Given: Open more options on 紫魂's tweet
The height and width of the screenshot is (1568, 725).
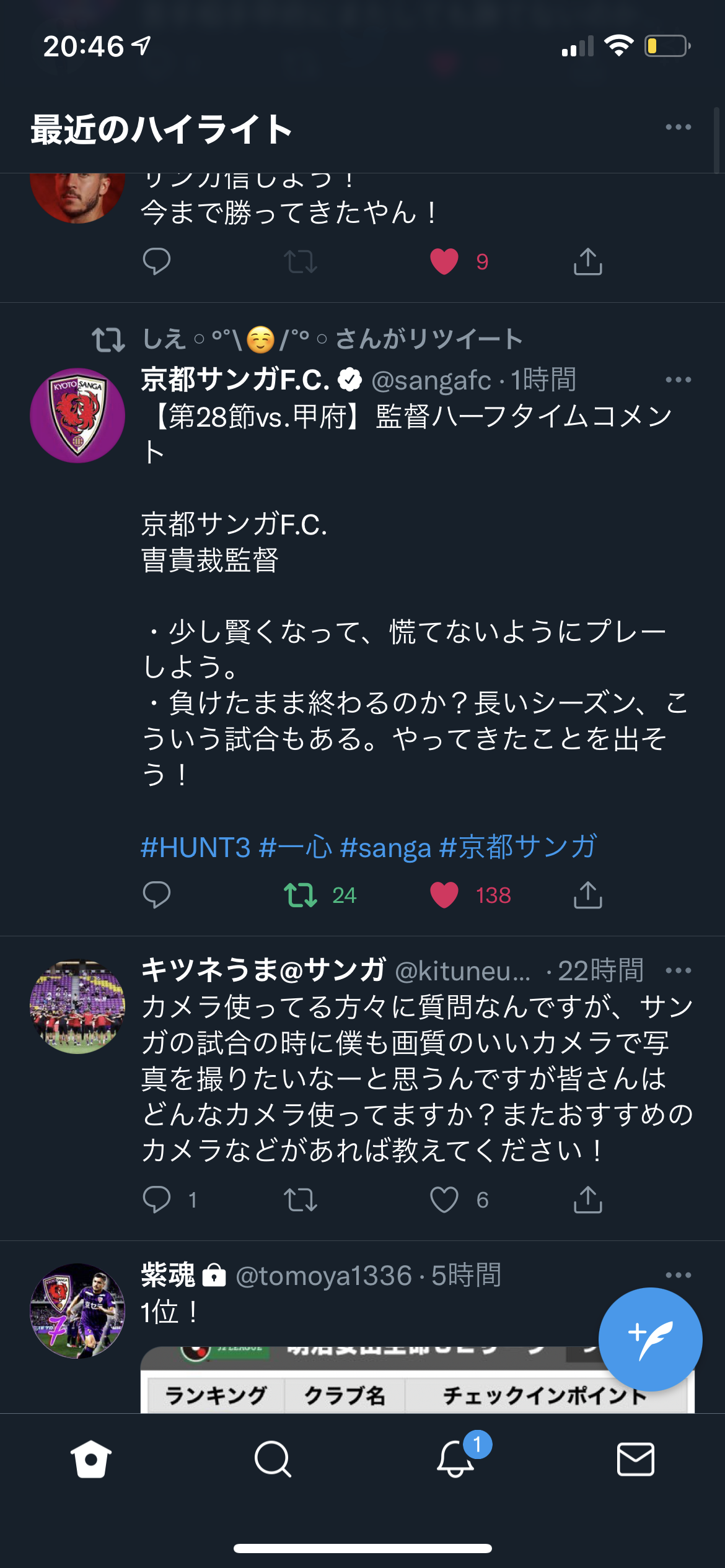Looking at the screenshot, I should [678, 1275].
